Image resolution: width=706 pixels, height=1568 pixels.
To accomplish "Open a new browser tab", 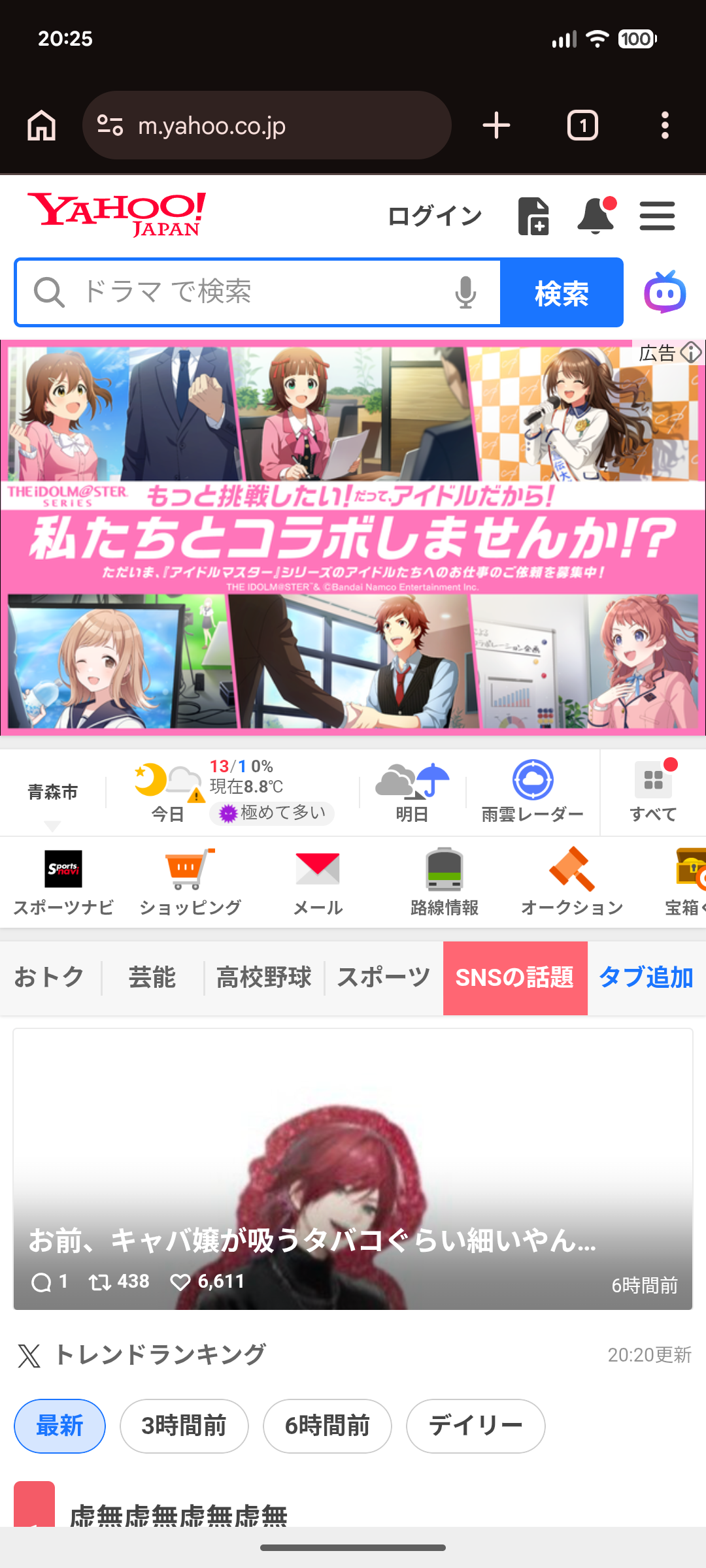I will (496, 125).
